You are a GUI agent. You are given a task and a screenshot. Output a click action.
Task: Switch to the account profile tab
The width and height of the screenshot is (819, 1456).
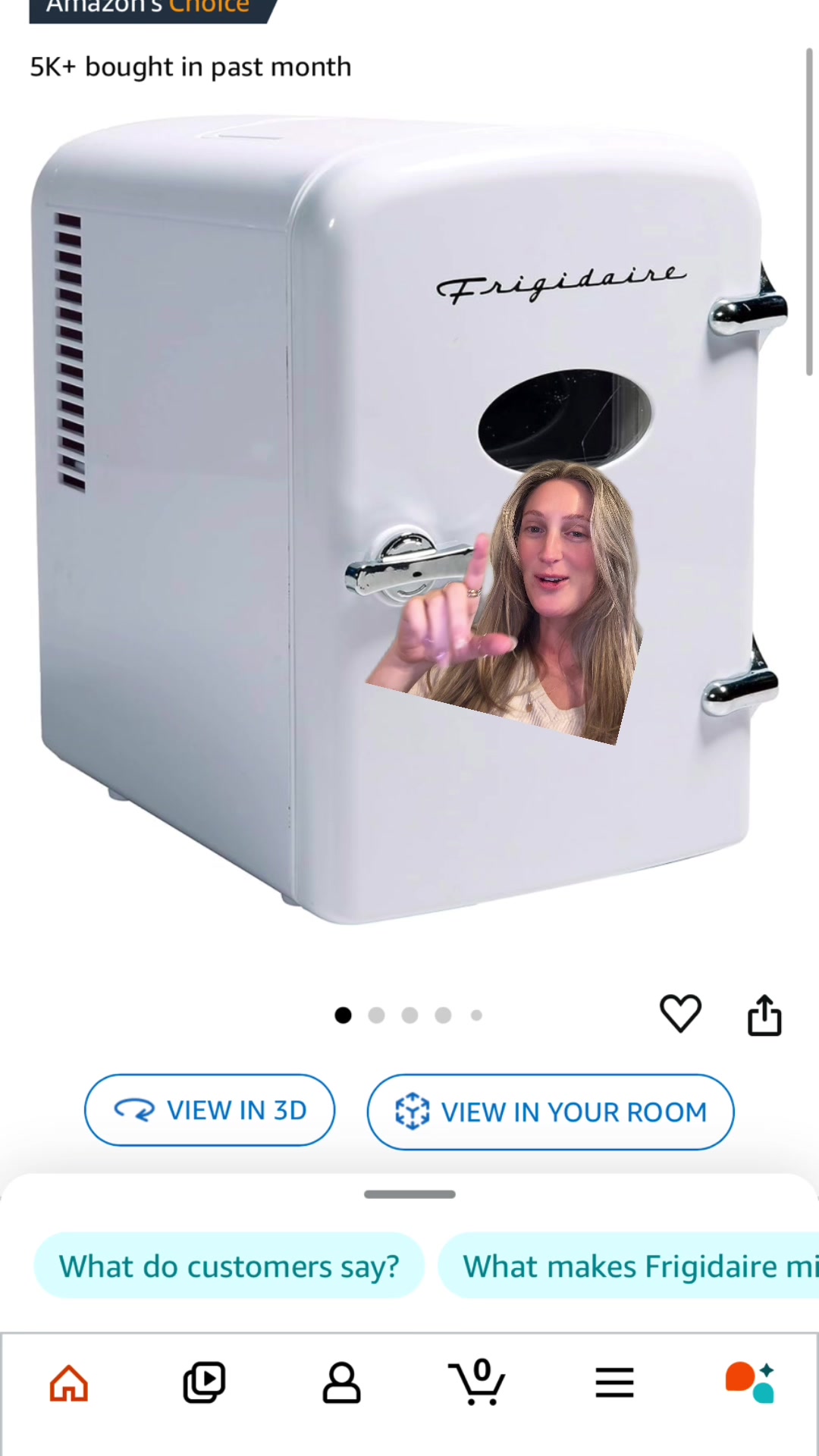click(341, 1382)
